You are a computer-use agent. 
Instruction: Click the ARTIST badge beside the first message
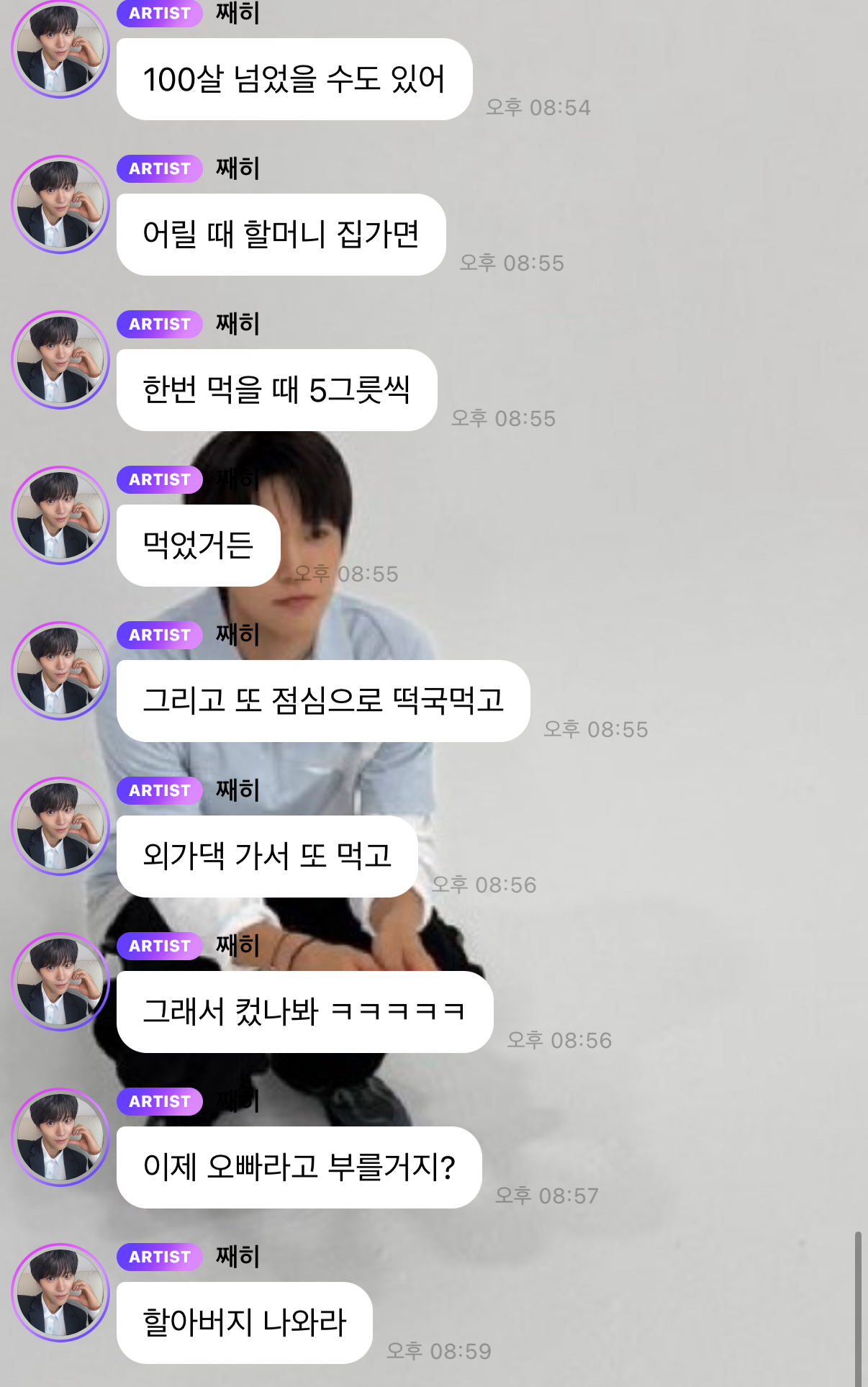click(159, 12)
